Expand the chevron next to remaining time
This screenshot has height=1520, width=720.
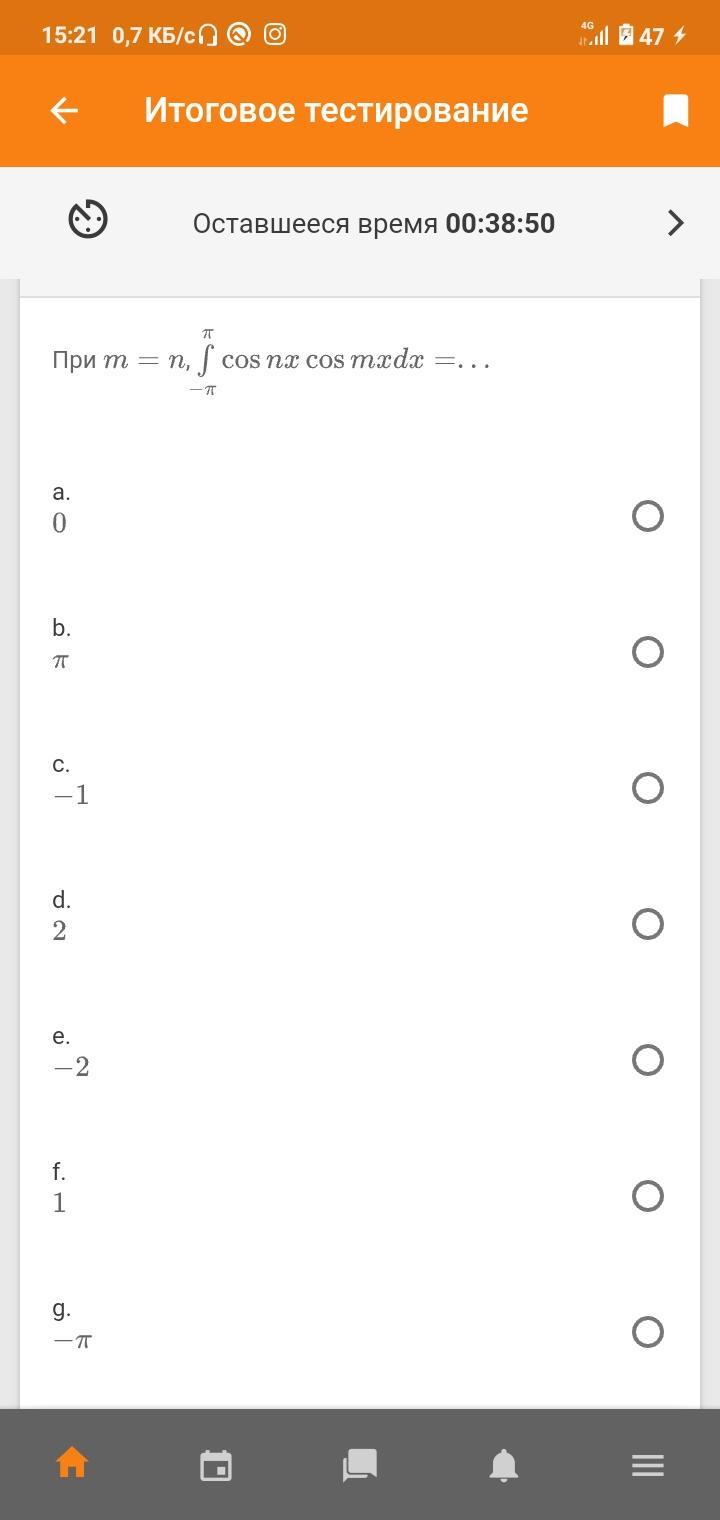pyautogui.click(x=676, y=222)
